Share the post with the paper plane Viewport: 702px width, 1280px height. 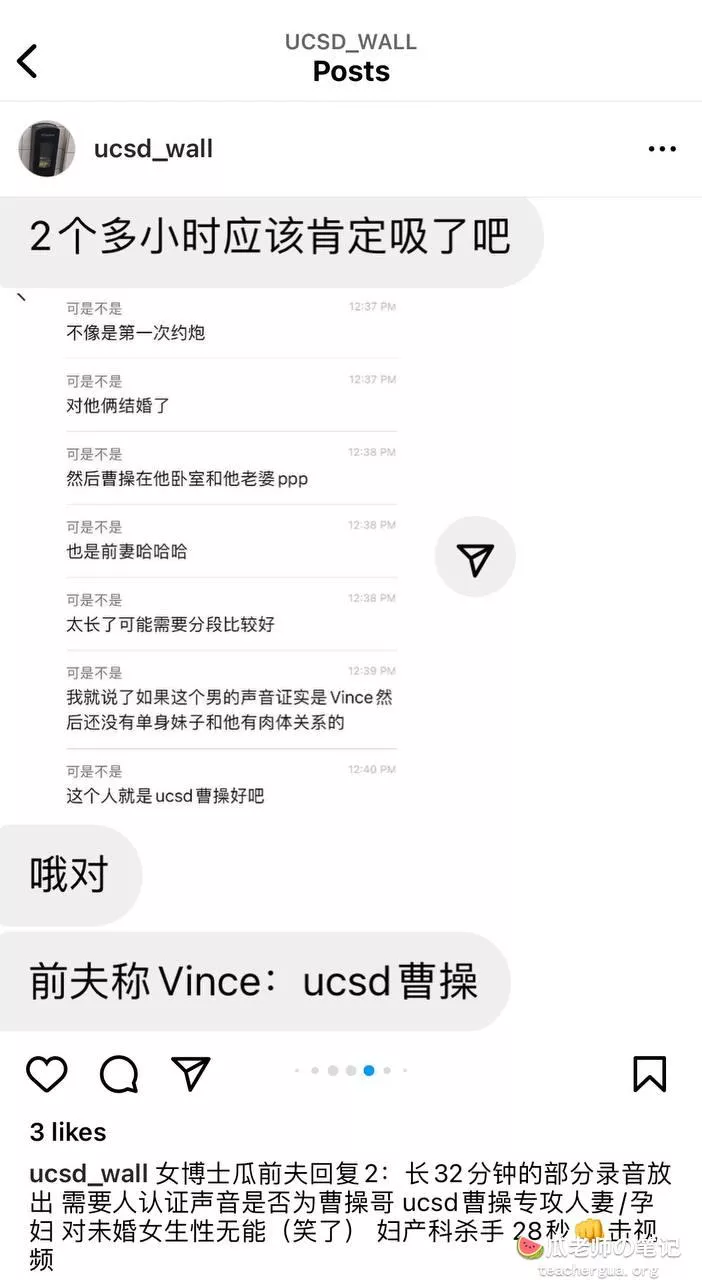point(191,1073)
